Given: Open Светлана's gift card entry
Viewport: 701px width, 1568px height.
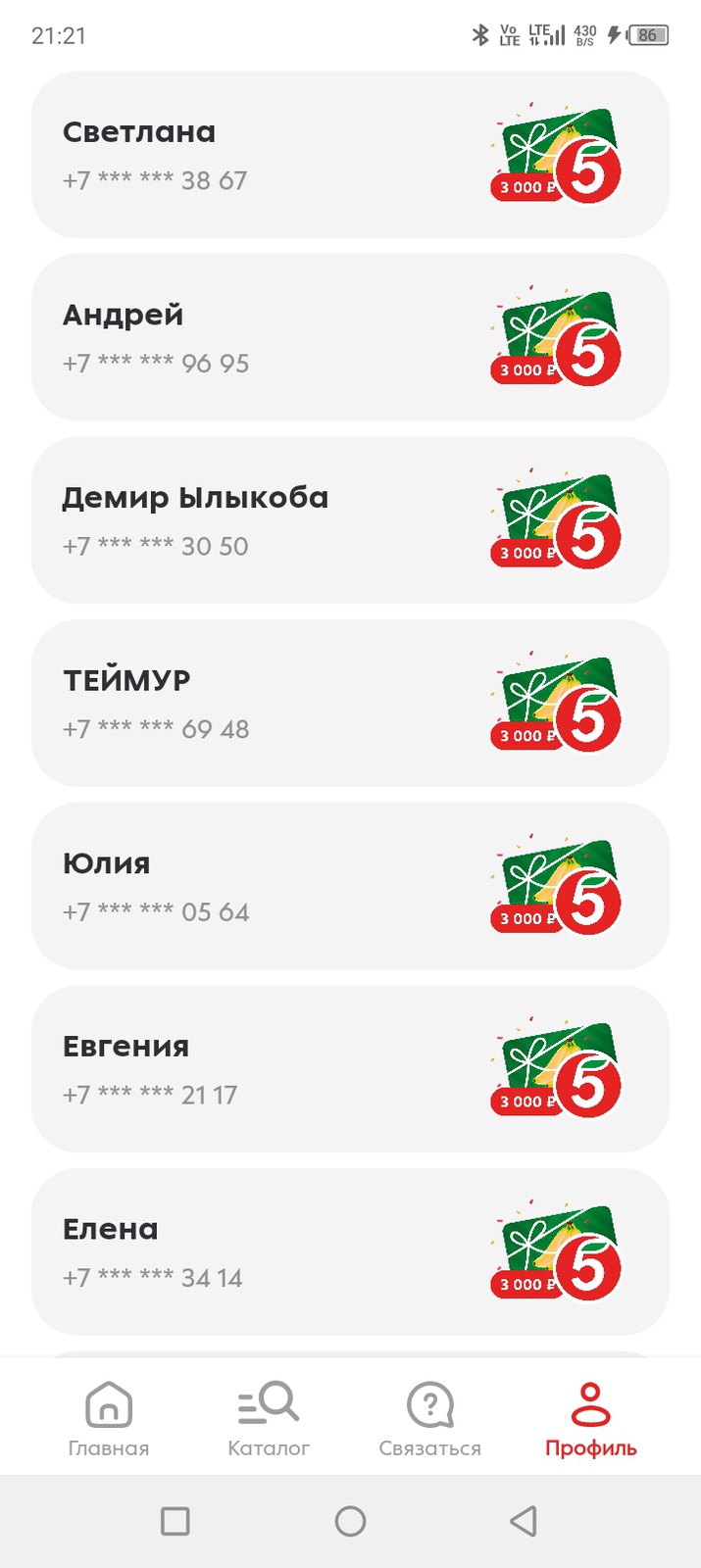Looking at the screenshot, I should (x=350, y=155).
